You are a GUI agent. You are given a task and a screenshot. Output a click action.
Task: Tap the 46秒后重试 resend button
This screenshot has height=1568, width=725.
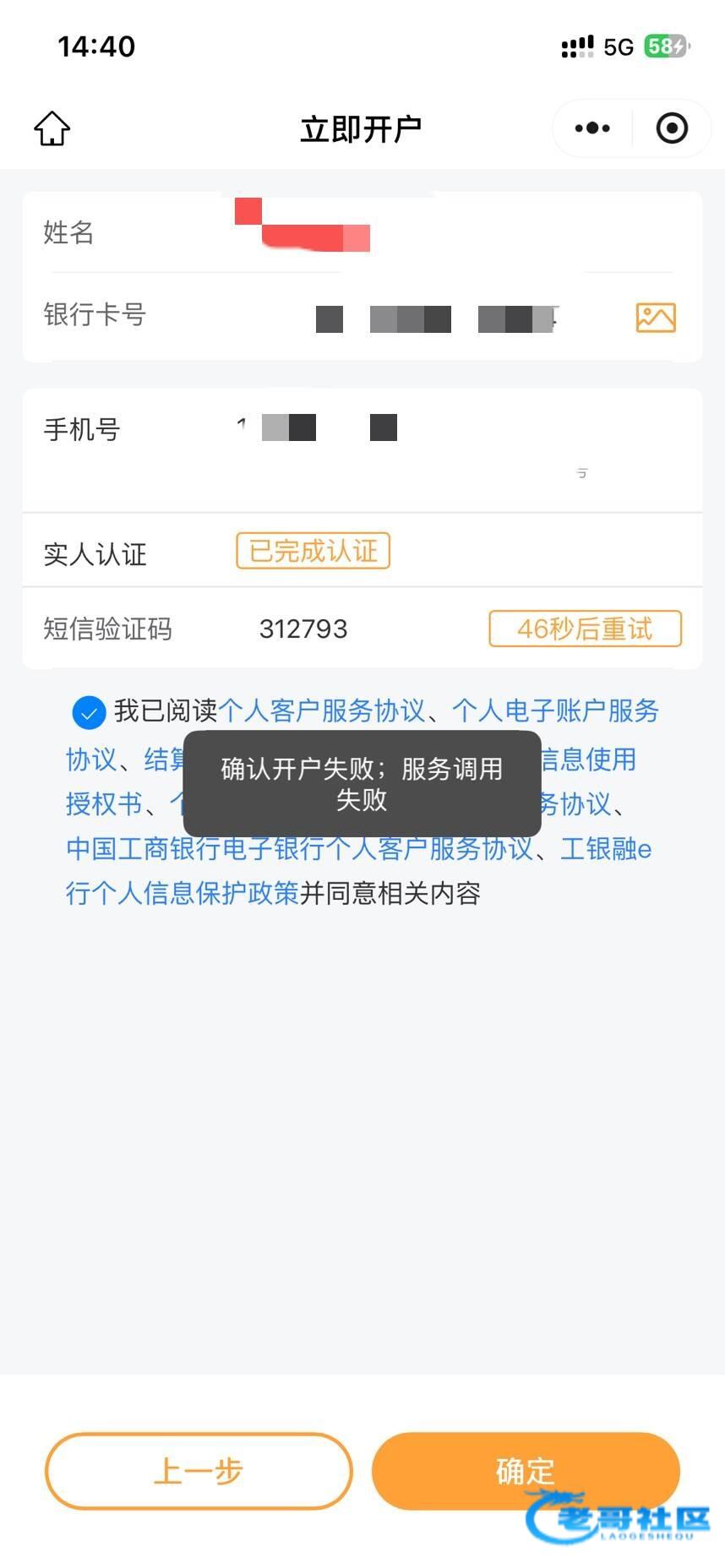[x=585, y=629]
